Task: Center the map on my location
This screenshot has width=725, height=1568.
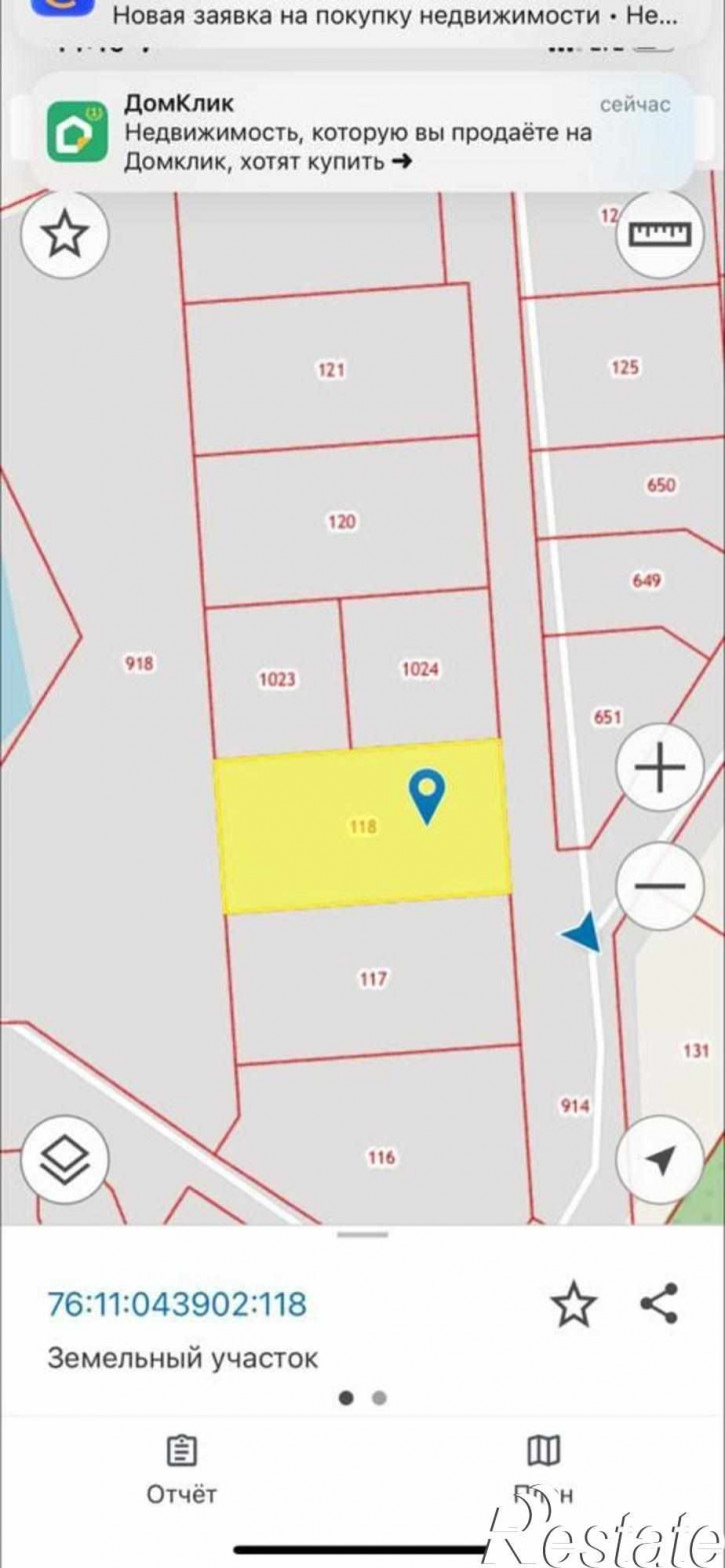Action: 659,1159
